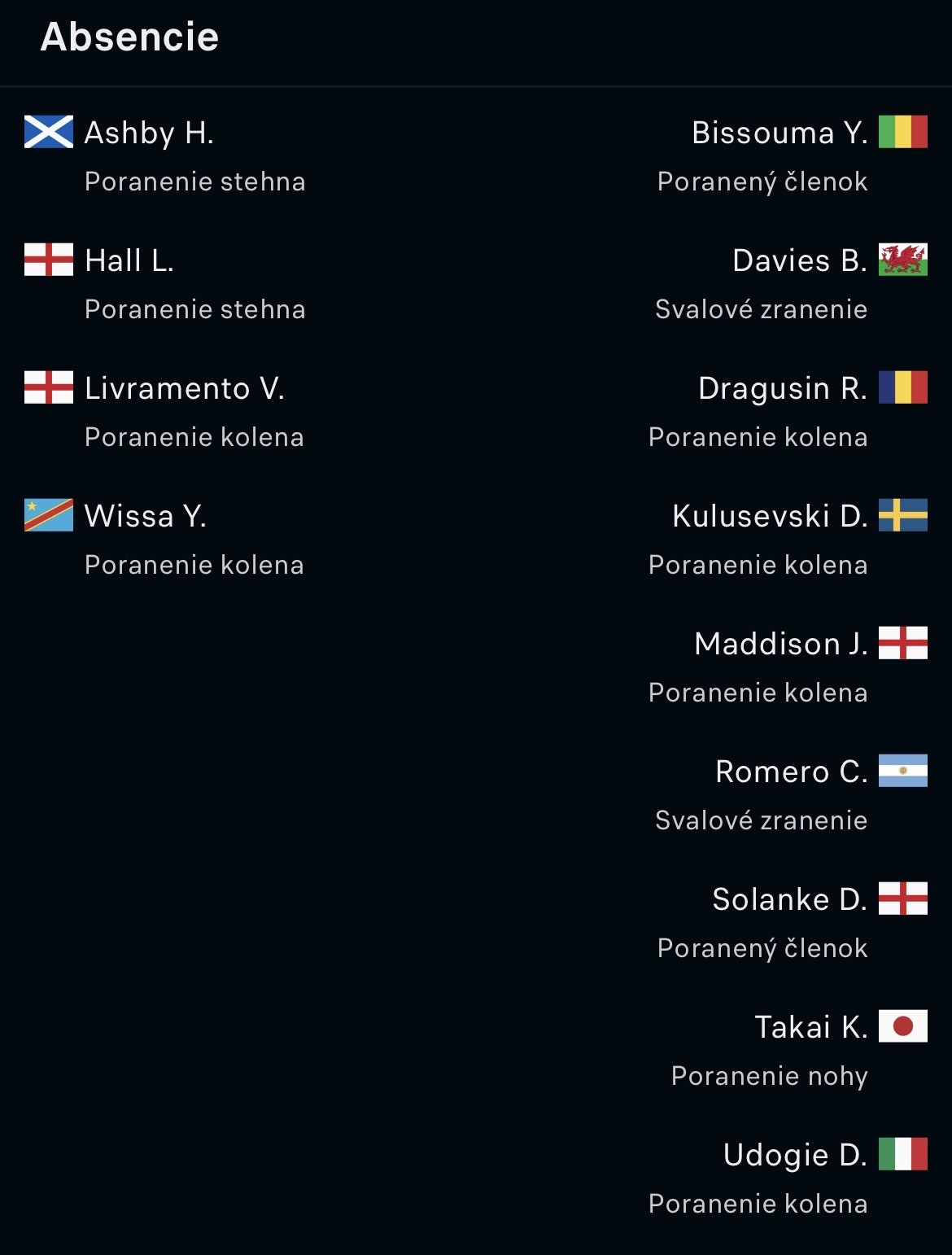
Task: Select Udogie D. from the absences
Action: click(x=795, y=1155)
